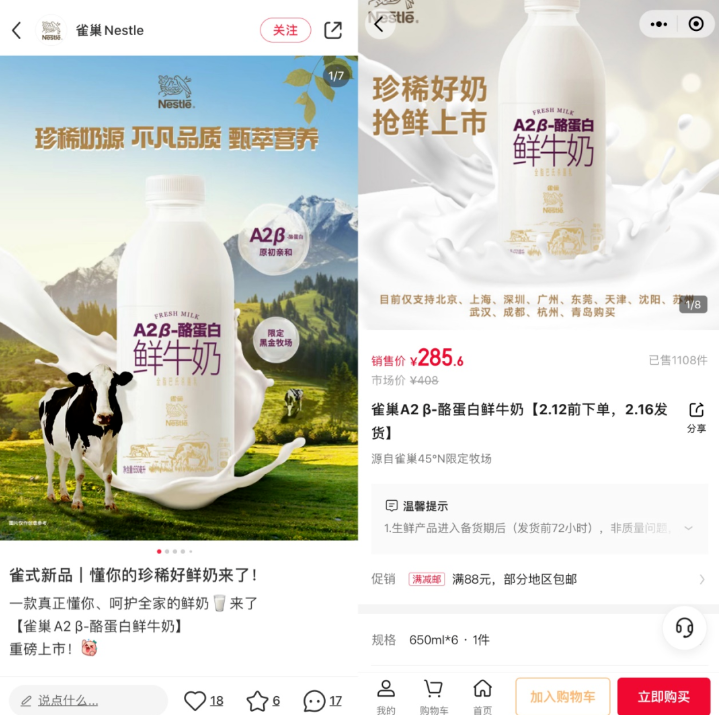Like the post with the heart icon

[196, 700]
